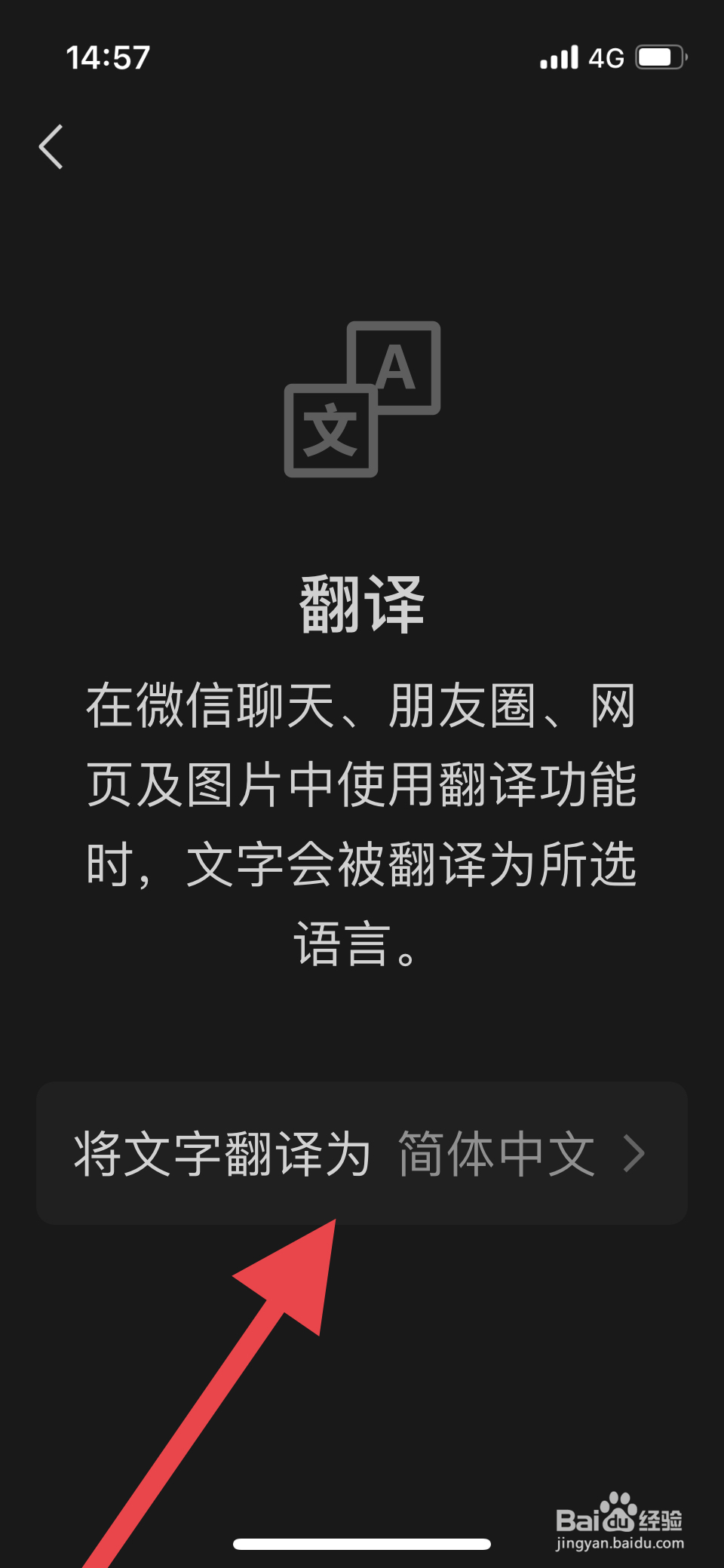Open the target language selector chevron
Screen dimensions: 724x1568
pos(636,1152)
